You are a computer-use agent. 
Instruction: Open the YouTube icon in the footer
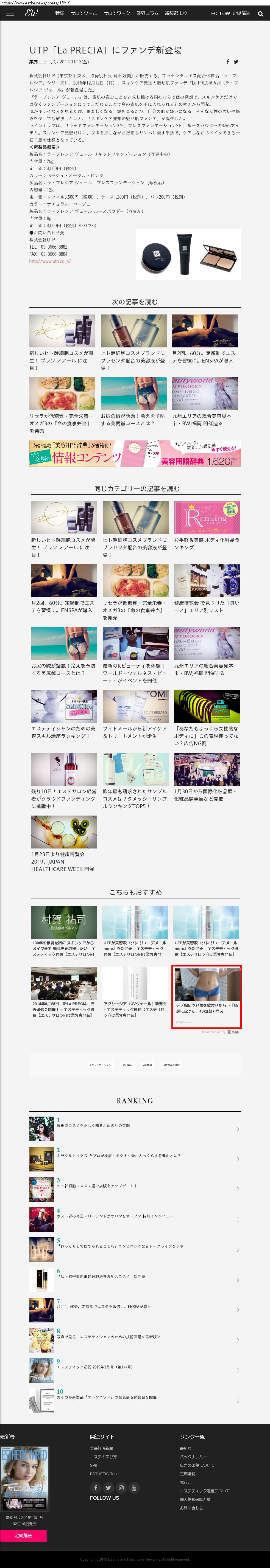point(134,1487)
